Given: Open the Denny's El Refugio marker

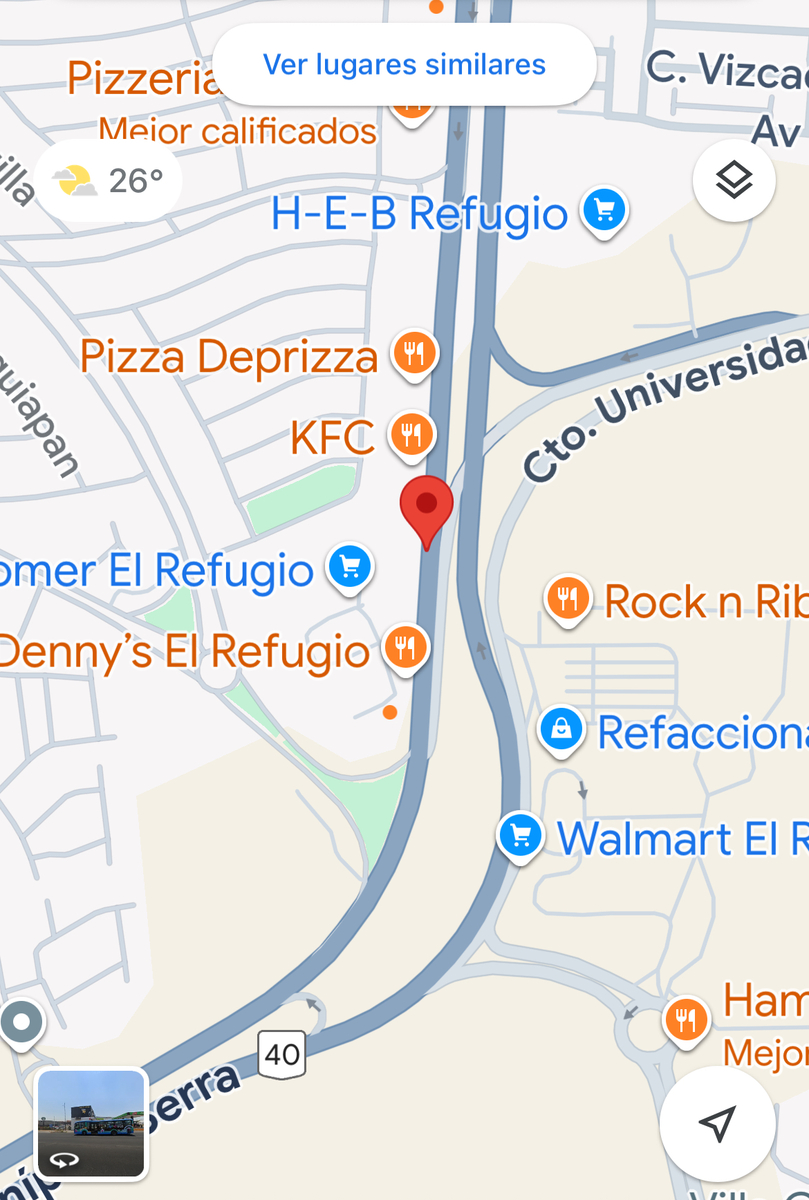Looking at the screenshot, I should (x=404, y=648).
